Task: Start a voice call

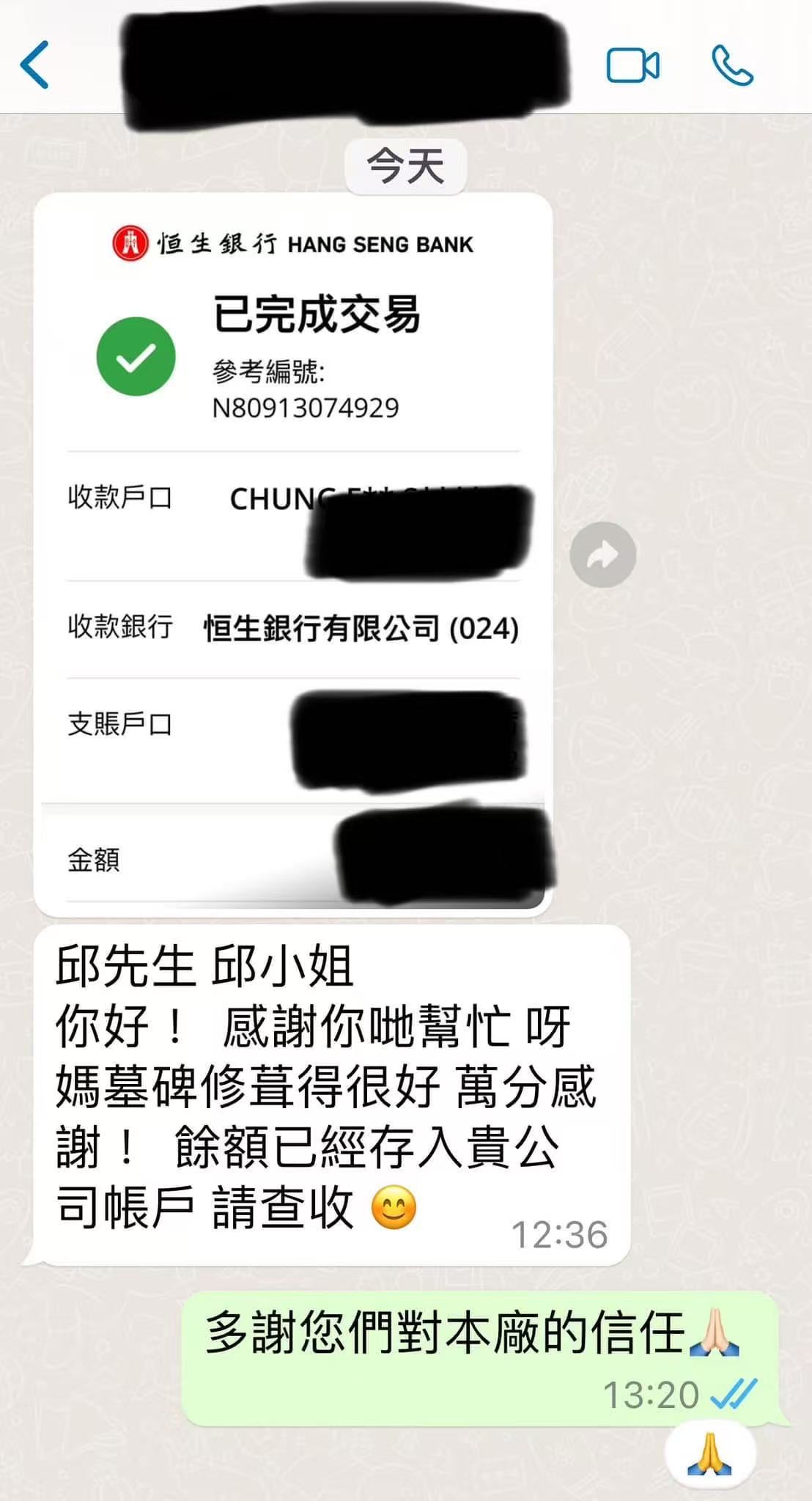Action: (x=732, y=65)
